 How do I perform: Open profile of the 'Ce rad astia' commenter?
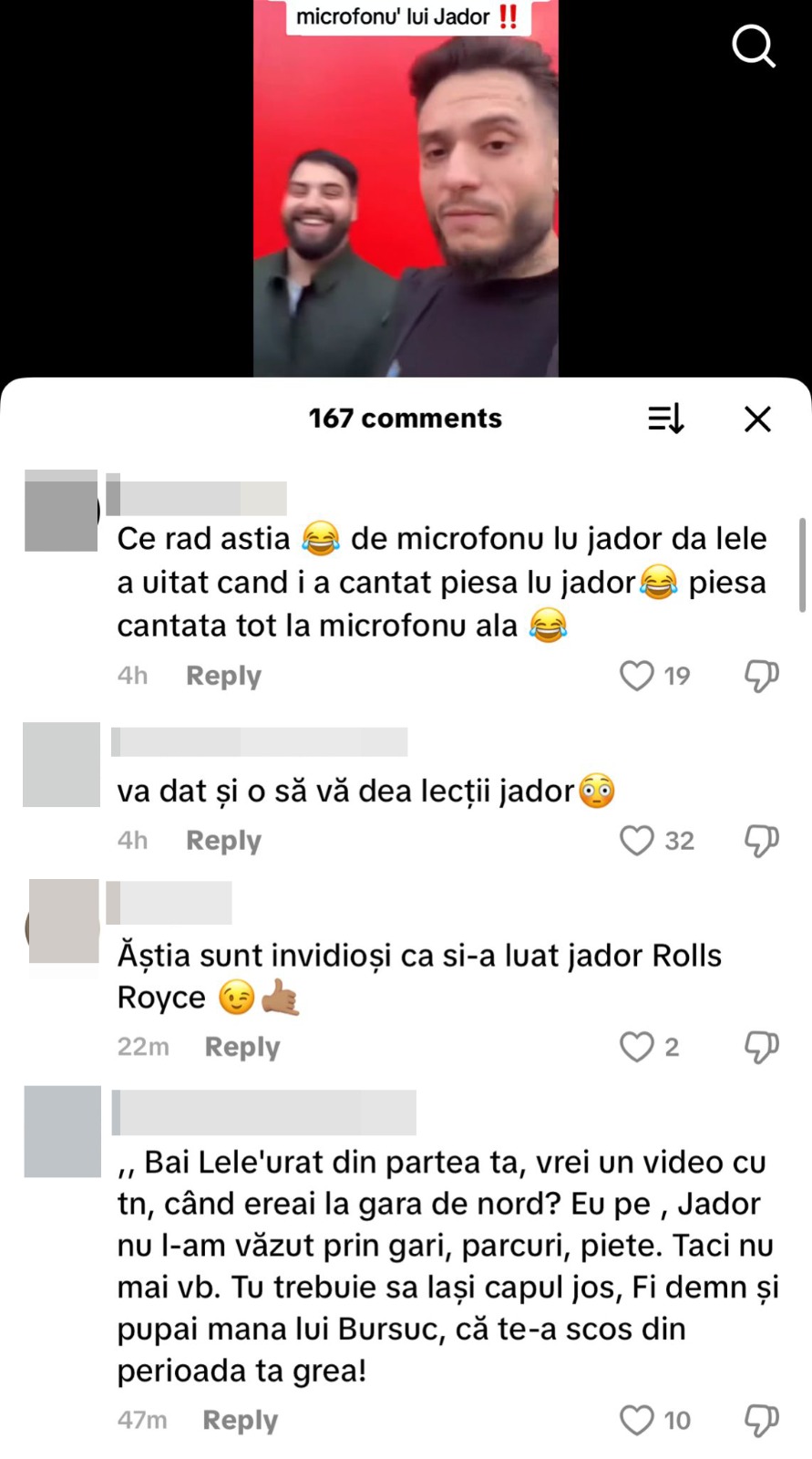61,511
